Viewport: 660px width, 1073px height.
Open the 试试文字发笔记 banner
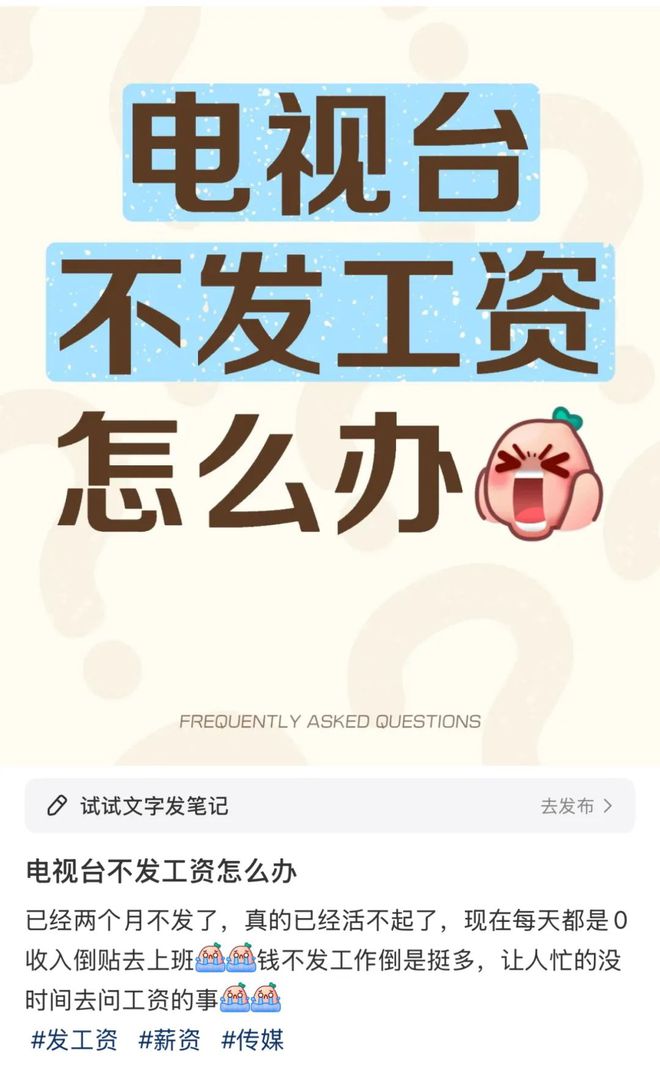(155, 806)
